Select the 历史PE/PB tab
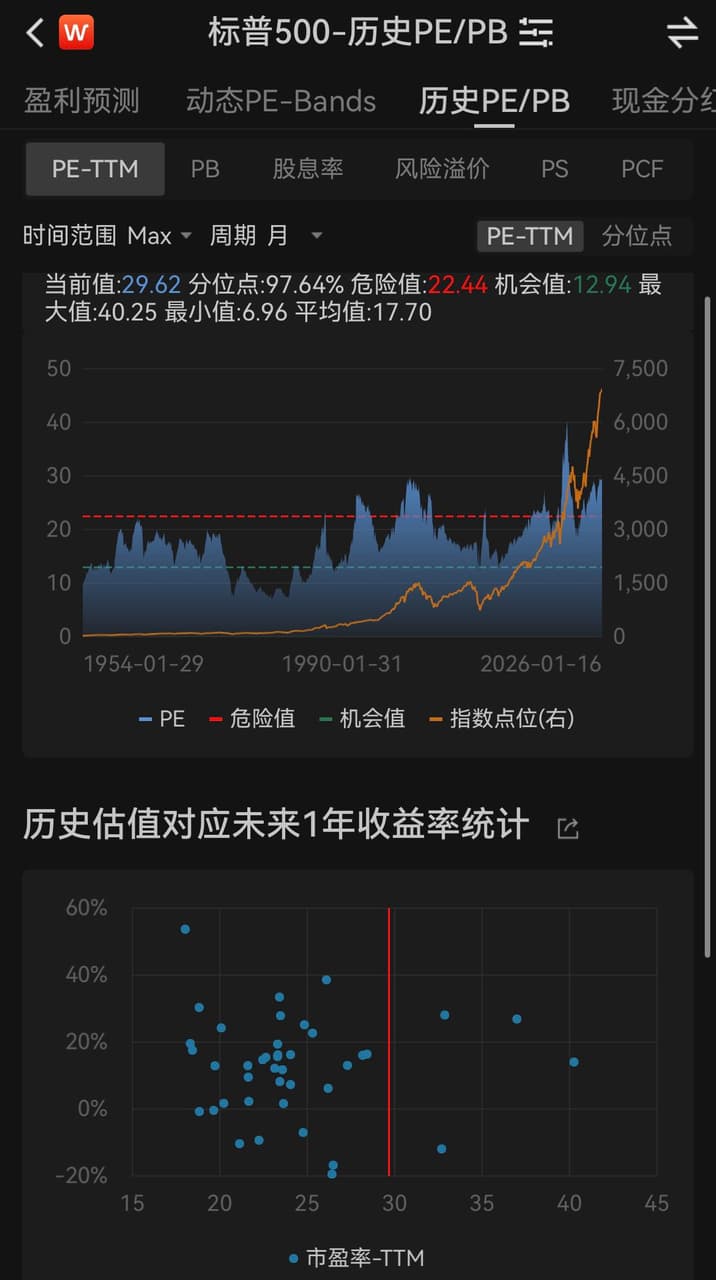 tap(494, 101)
